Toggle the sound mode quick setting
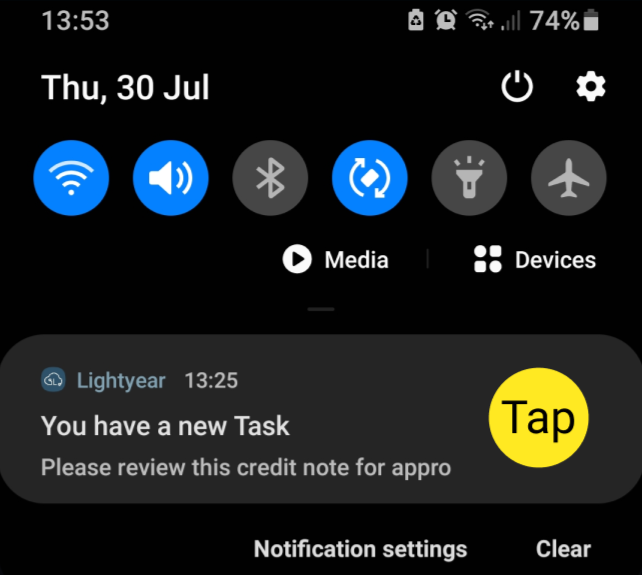 (x=170, y=178)
